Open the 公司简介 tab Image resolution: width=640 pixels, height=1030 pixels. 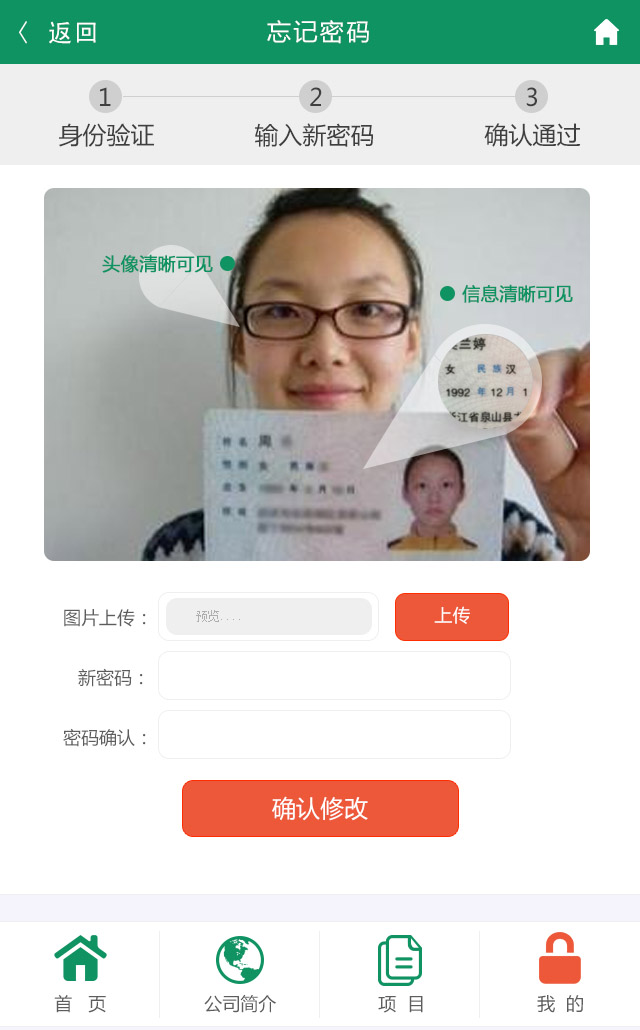click(x=240, y=974)
